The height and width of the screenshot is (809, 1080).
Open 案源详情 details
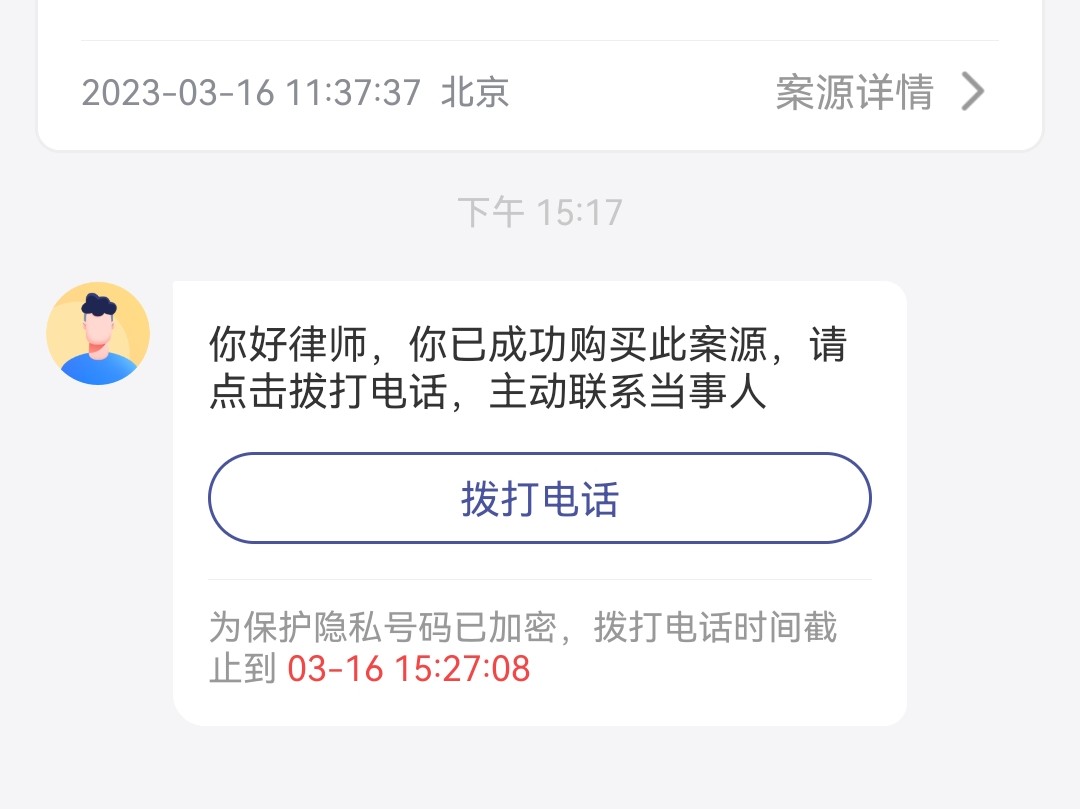(880, 93)
